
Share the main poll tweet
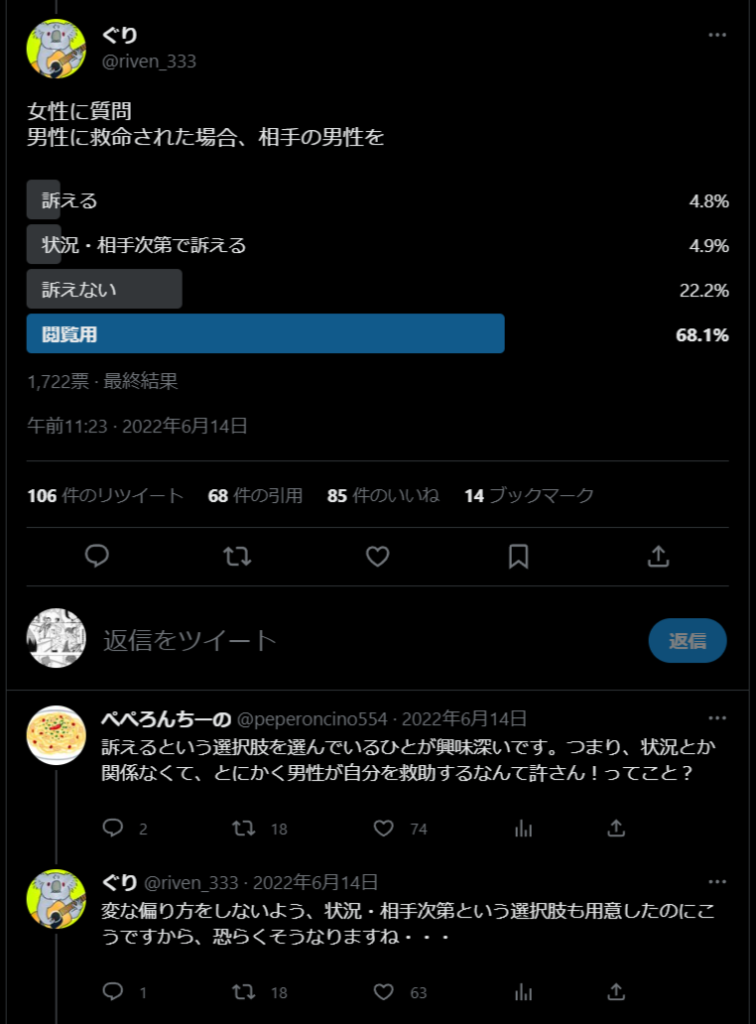point(658,556)
